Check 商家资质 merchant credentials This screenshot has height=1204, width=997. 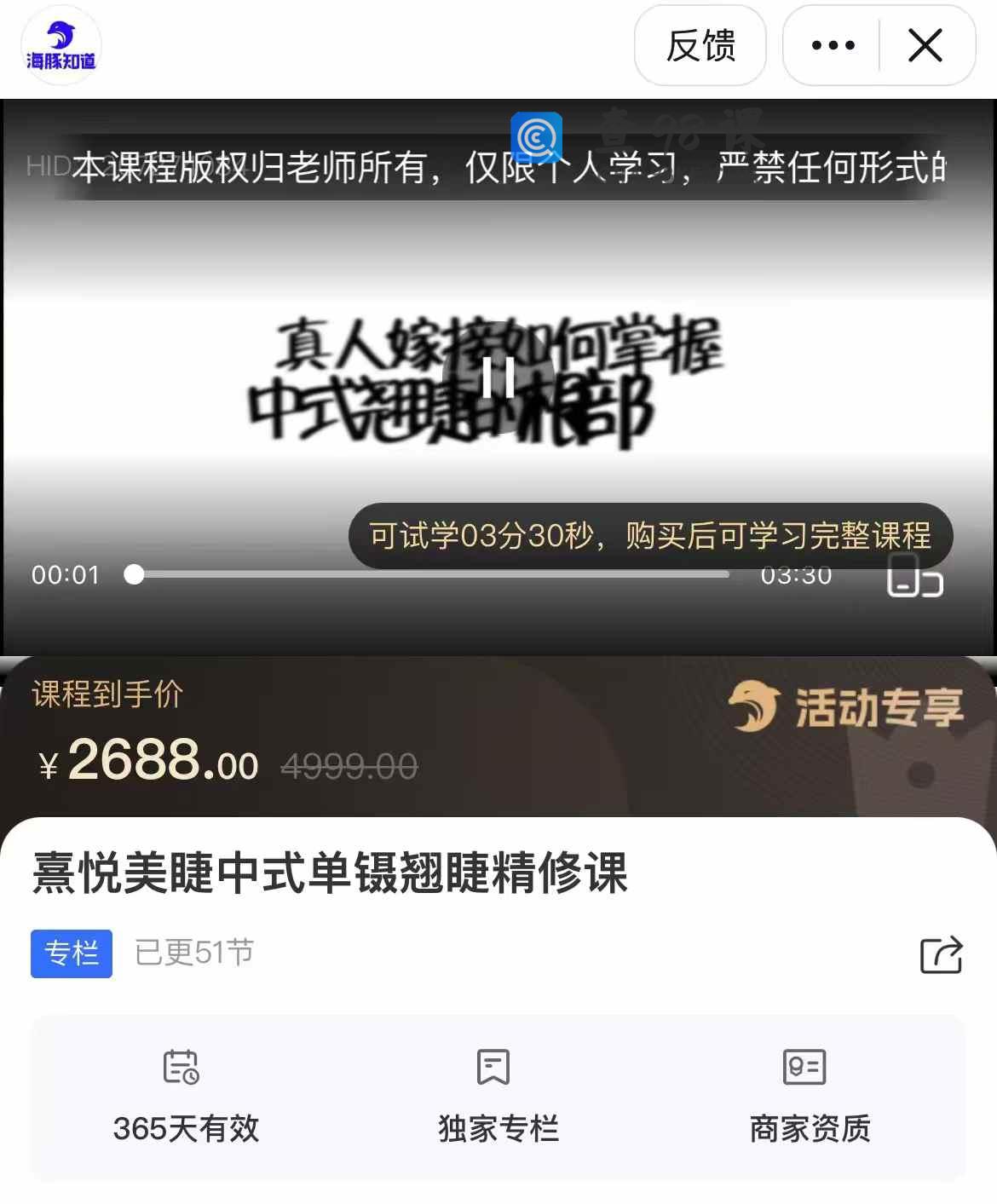[x=809, y=1097]
